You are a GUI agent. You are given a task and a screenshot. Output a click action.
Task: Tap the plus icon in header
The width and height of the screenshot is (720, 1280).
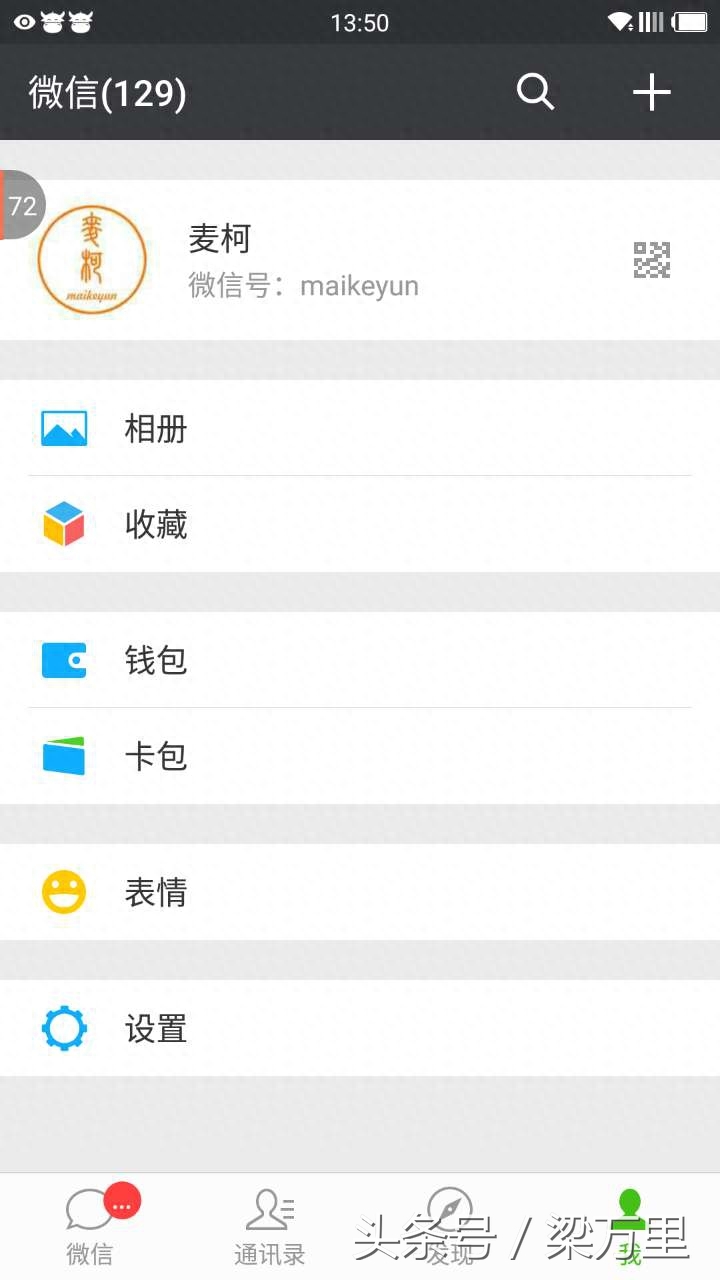tap(651, 92)
